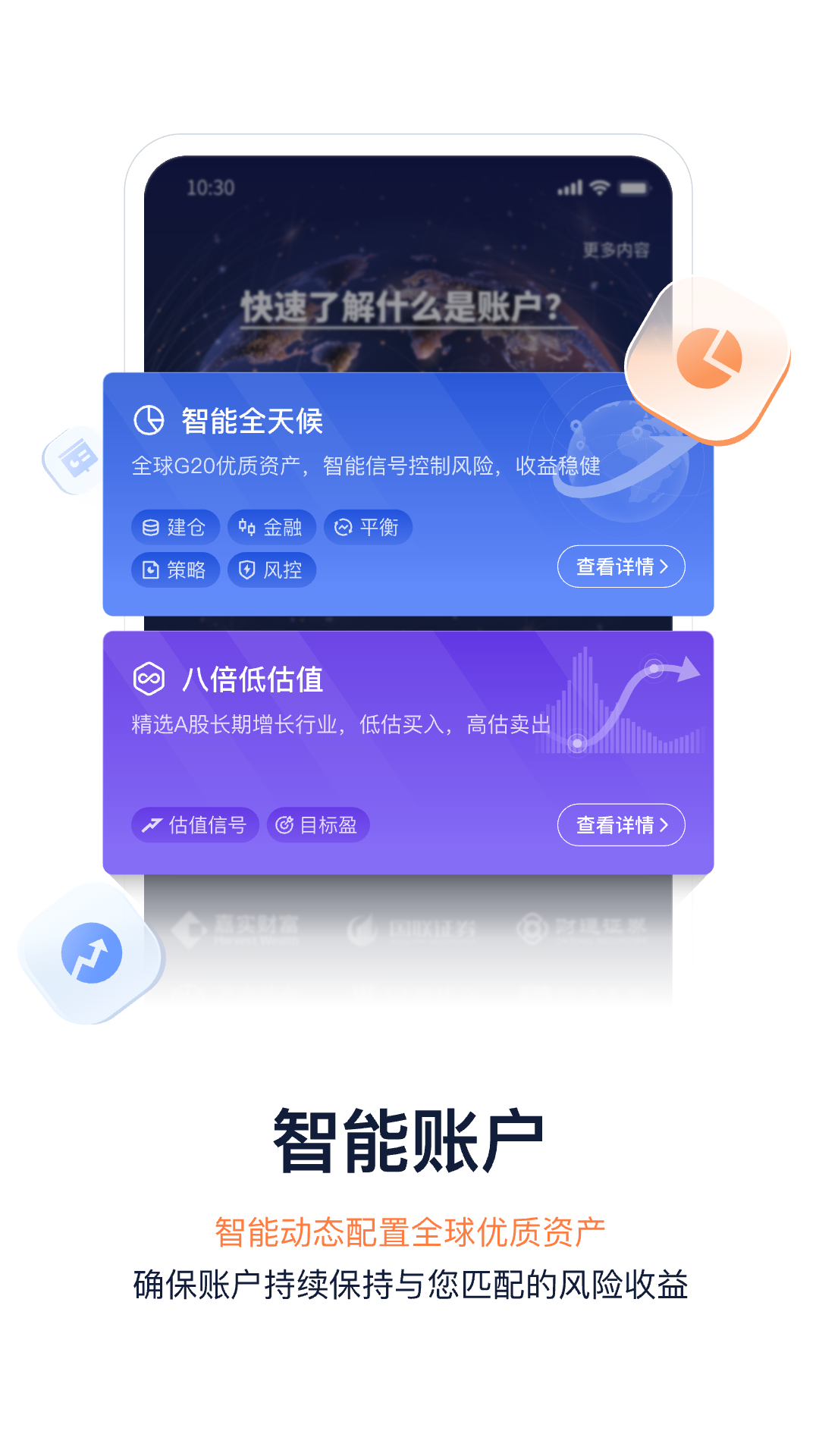Viewport: 819px width, 1456px height.
Task: Click the 快速了解什么是账户 banner link
Action: [x=401, y=306]
